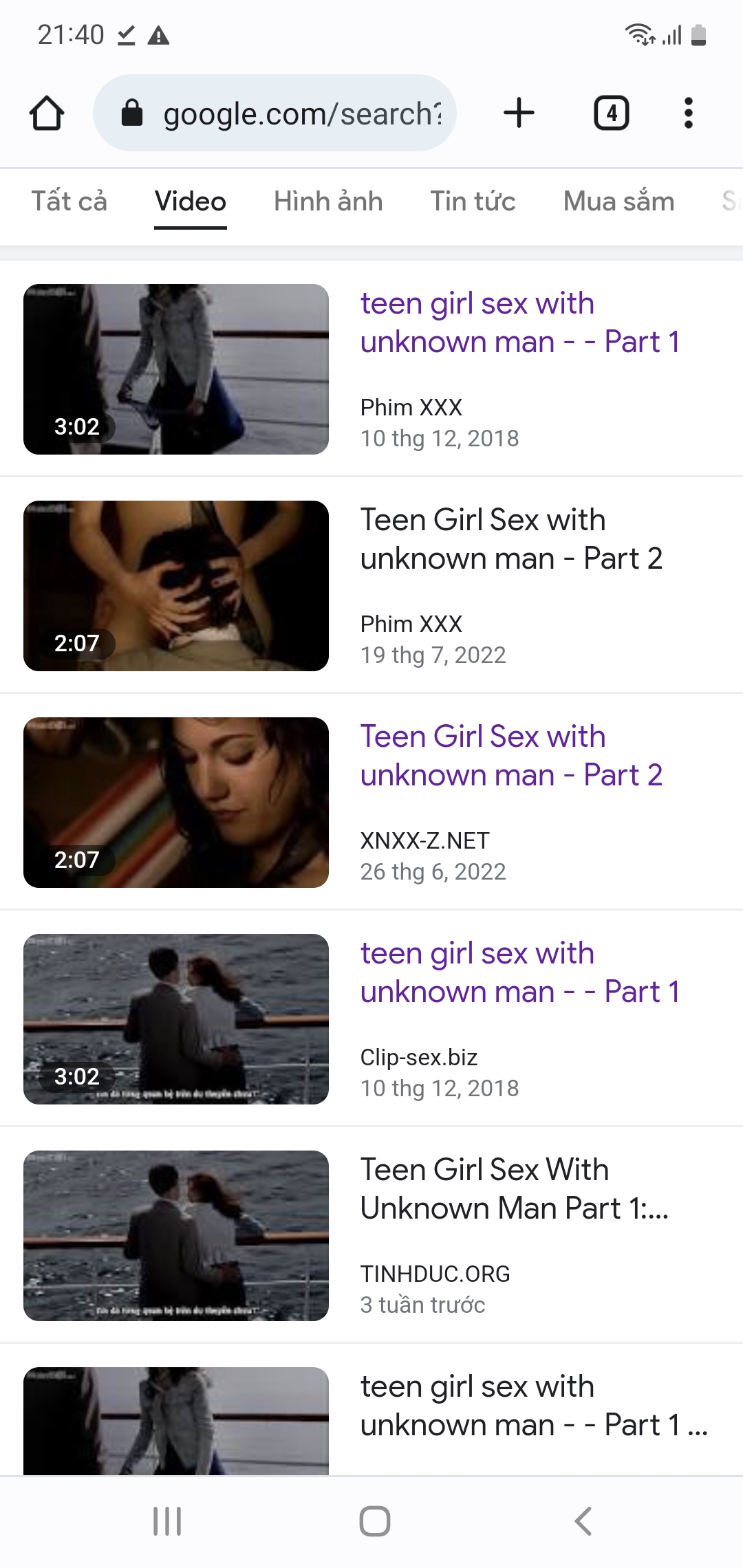
Task: Open the browser three-dot overflow menu
Action: [x=688, y=113]
